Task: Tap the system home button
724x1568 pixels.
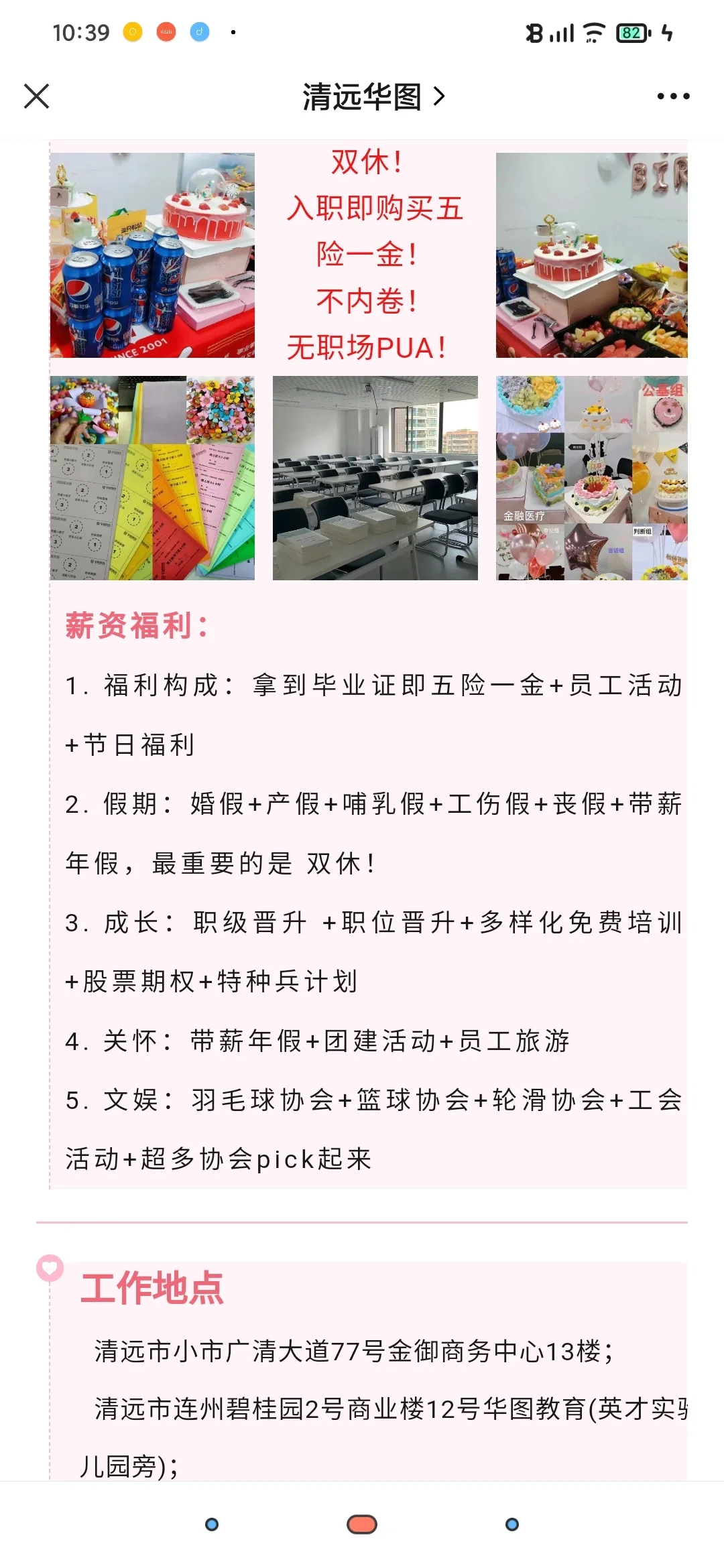Action: [362, 1524]
